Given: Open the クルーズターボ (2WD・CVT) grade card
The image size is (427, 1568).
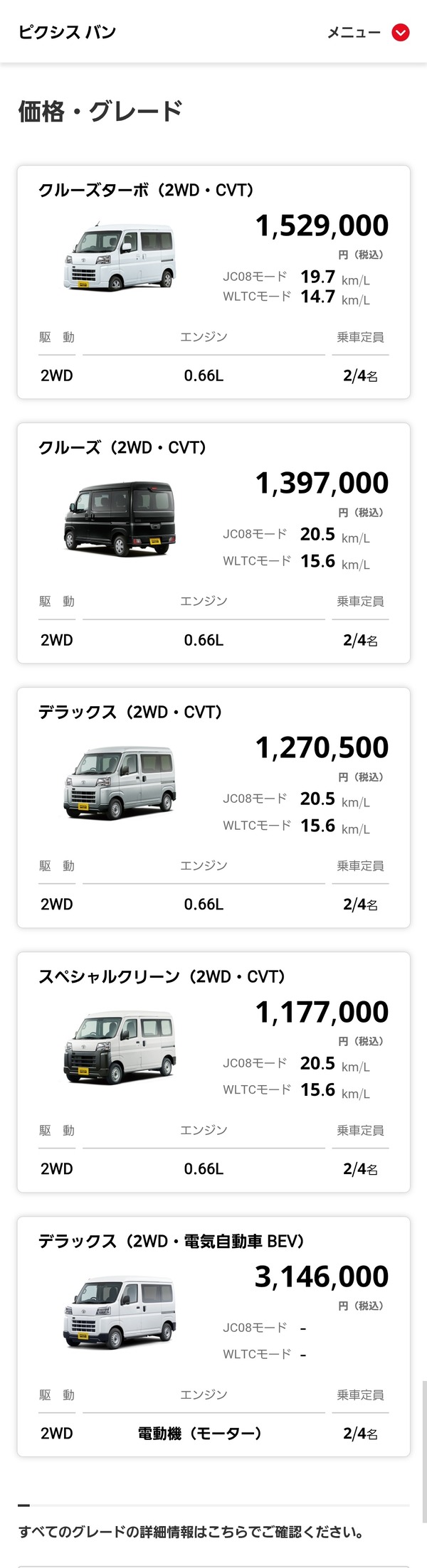Looking at the screenshot, I should point(213,282).
